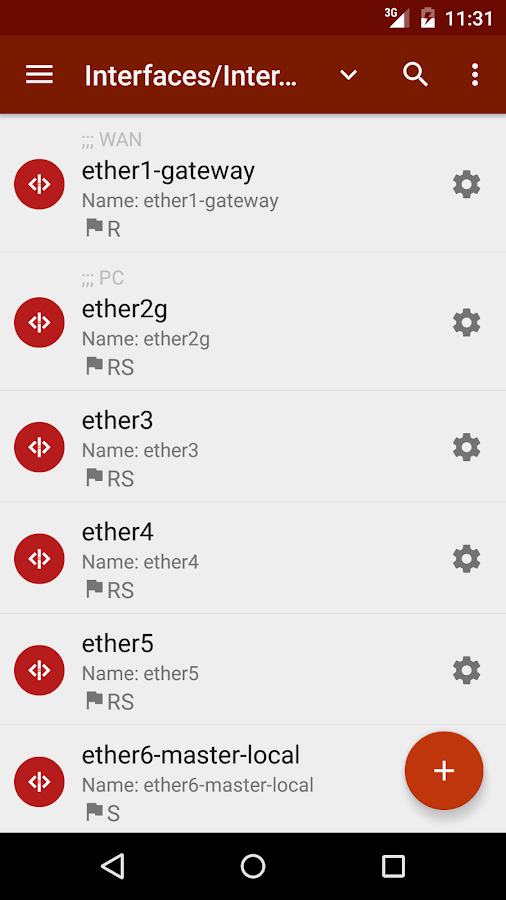Open the hamburger navigation drawer
Viewport: 506px width, 900px height.
(x=40, y=75)
